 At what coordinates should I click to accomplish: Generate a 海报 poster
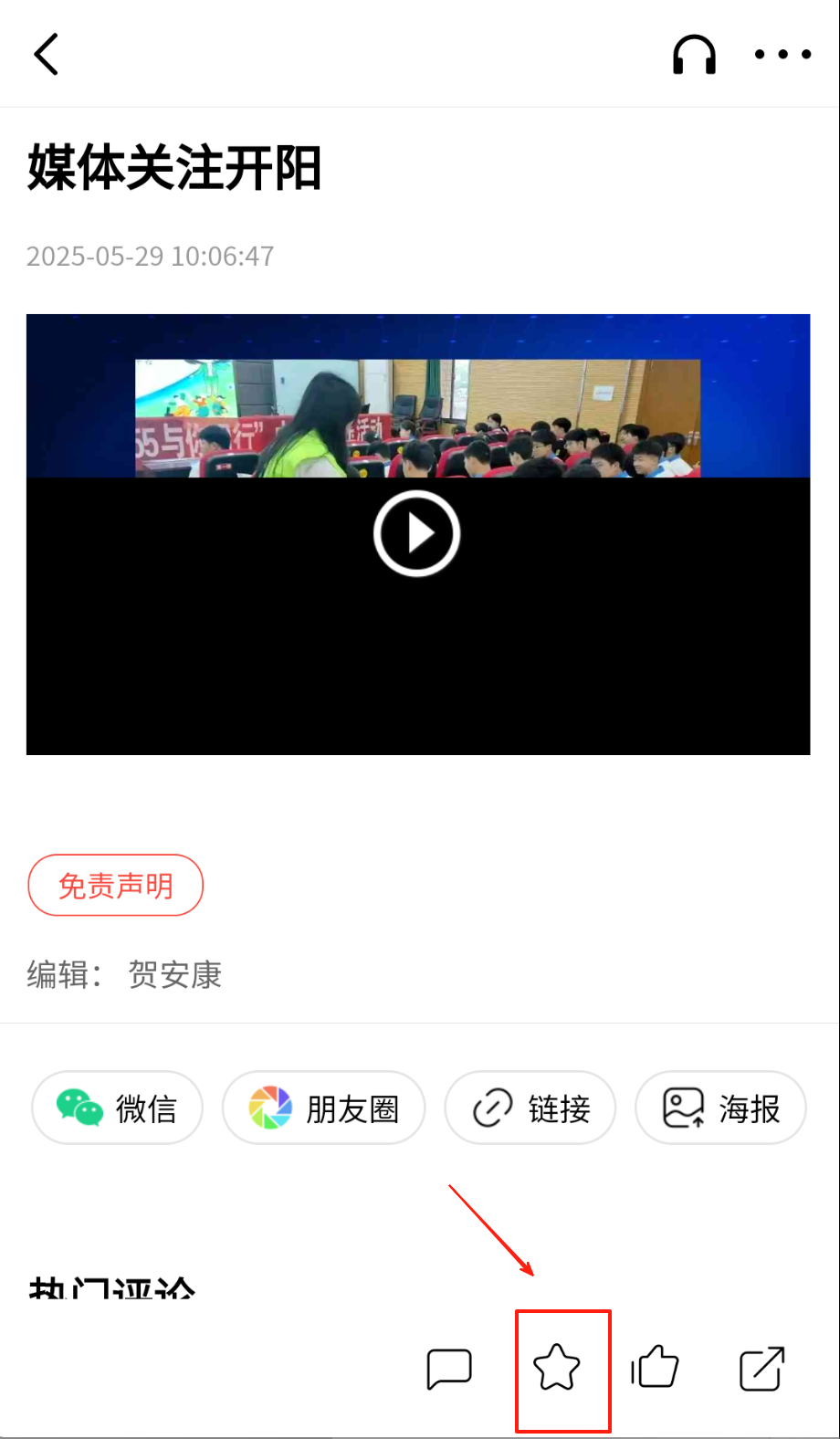[x=720, y=1108]
